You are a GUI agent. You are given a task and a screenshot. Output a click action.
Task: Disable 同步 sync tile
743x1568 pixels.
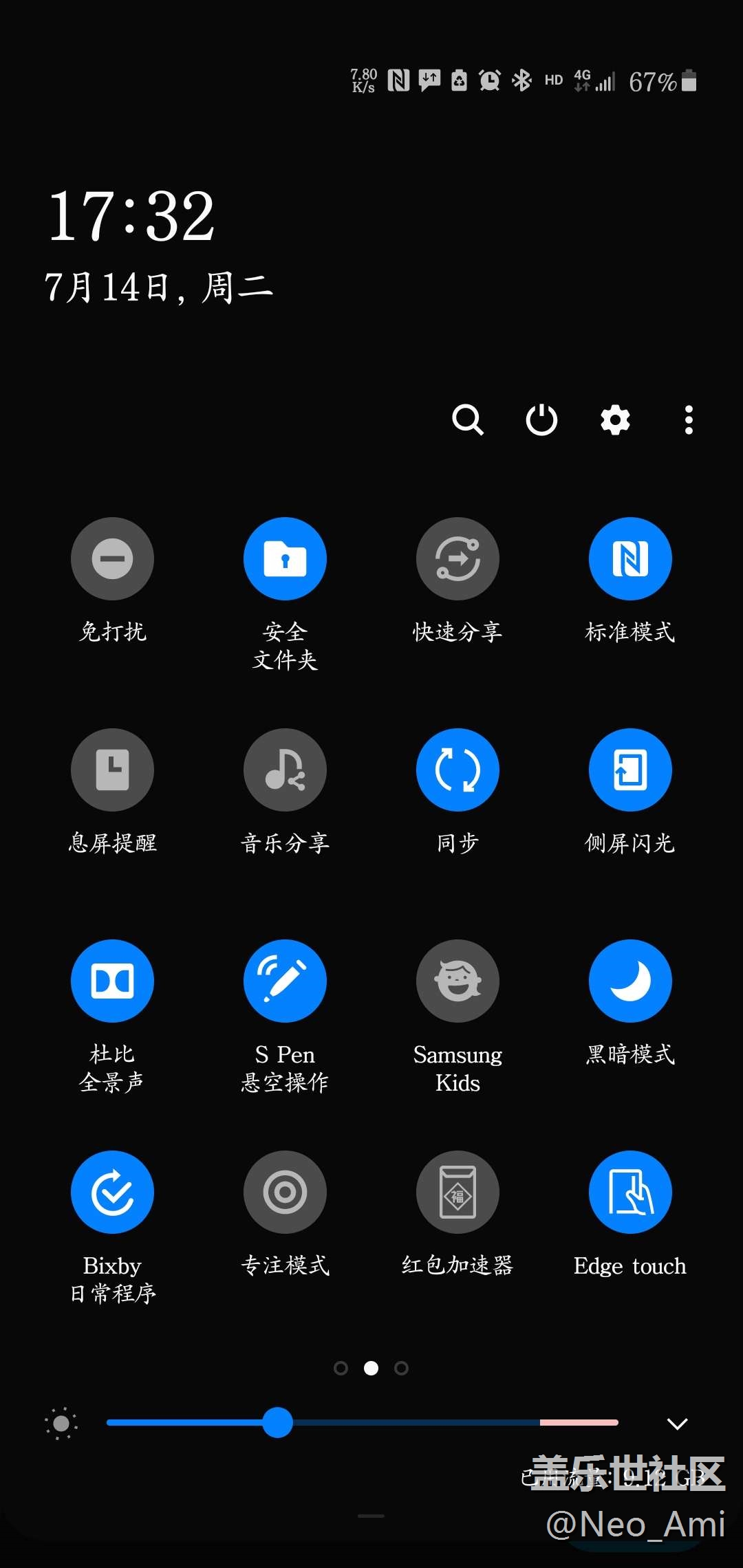pos(457,770)
